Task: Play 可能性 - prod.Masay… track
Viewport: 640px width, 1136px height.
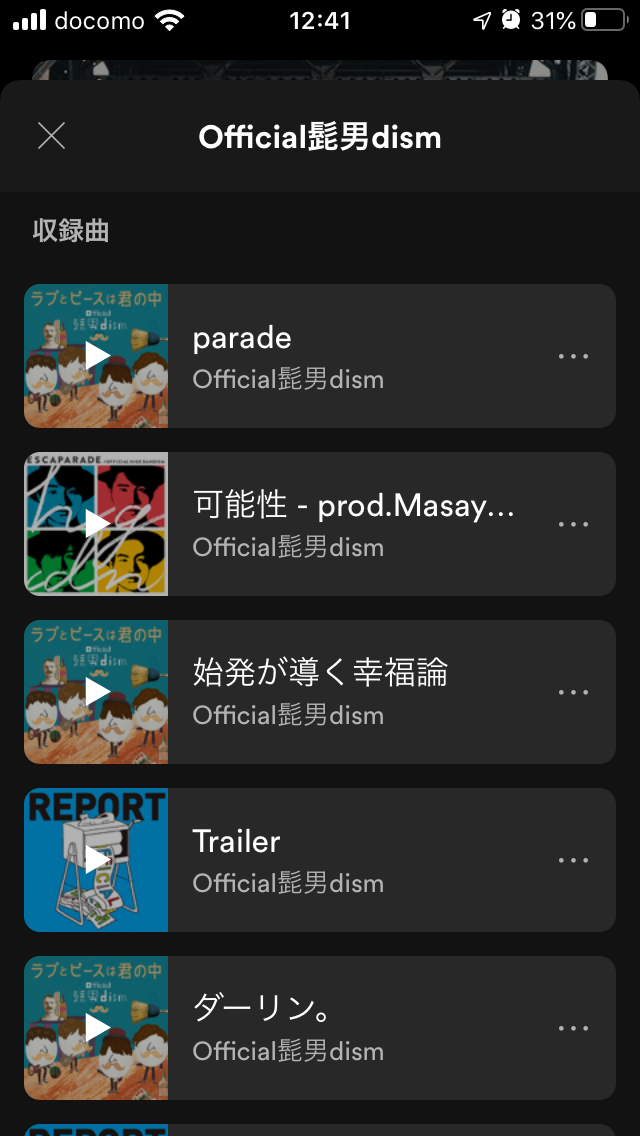Action: (x=96, y=524)
